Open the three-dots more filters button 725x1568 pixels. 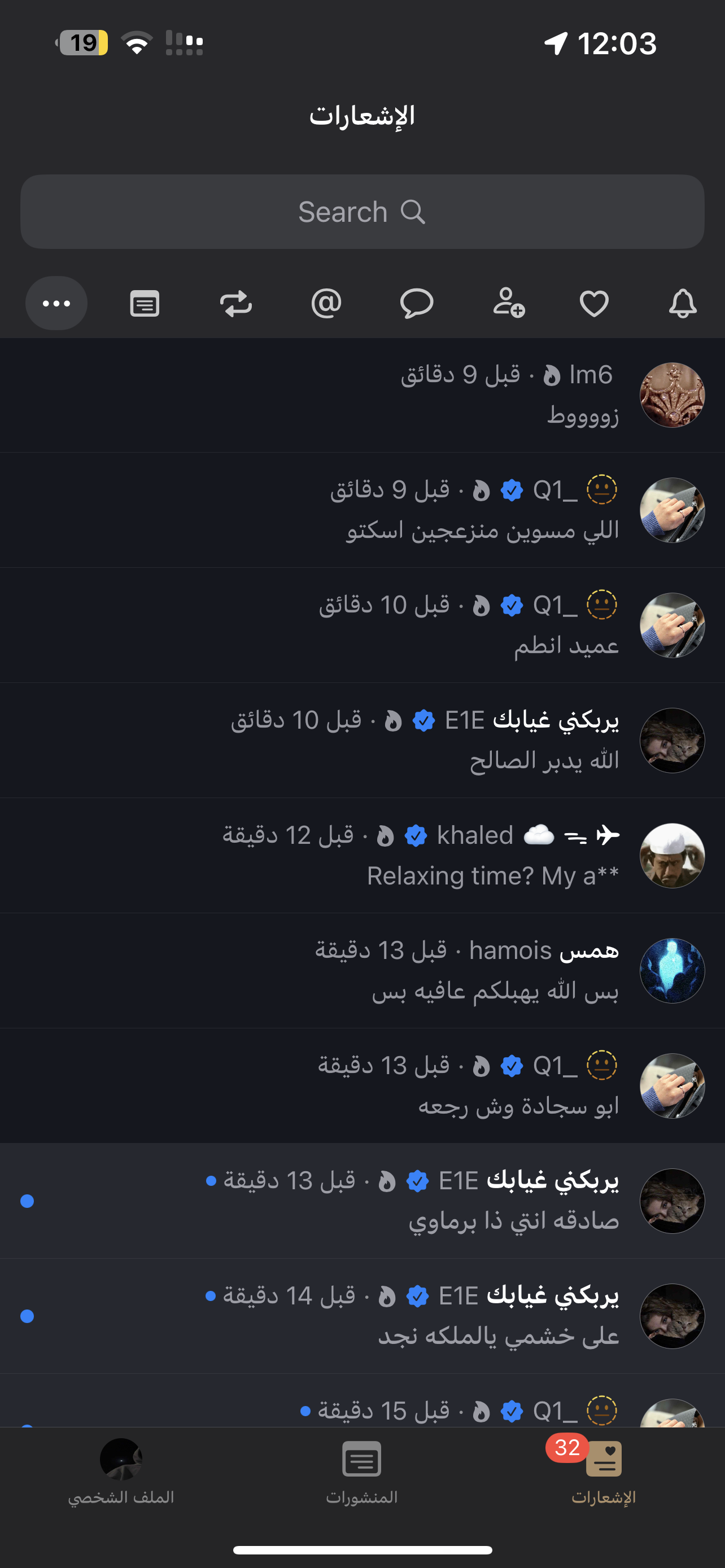click(56, 303)
